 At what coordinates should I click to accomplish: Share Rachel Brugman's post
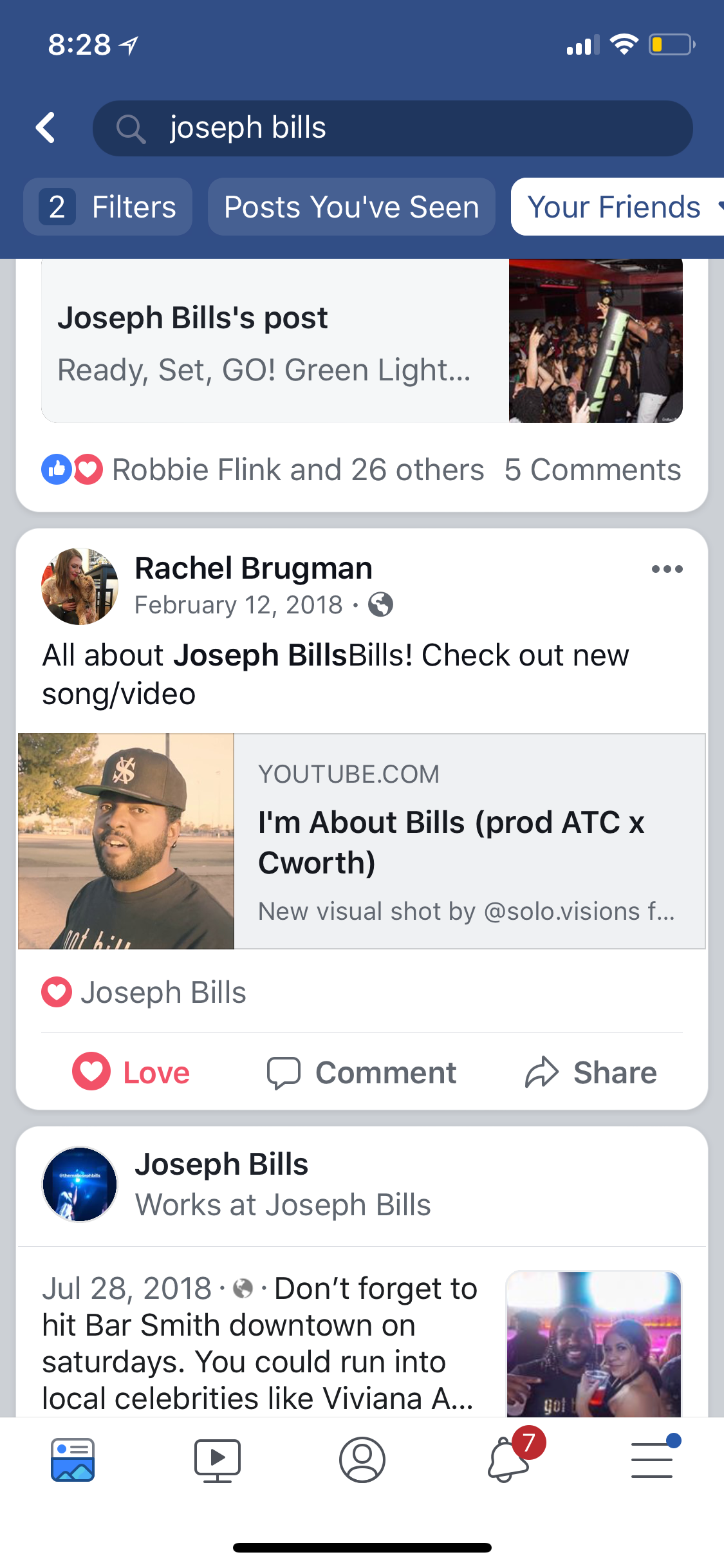pyautogui.click(x=591, y=1072)
